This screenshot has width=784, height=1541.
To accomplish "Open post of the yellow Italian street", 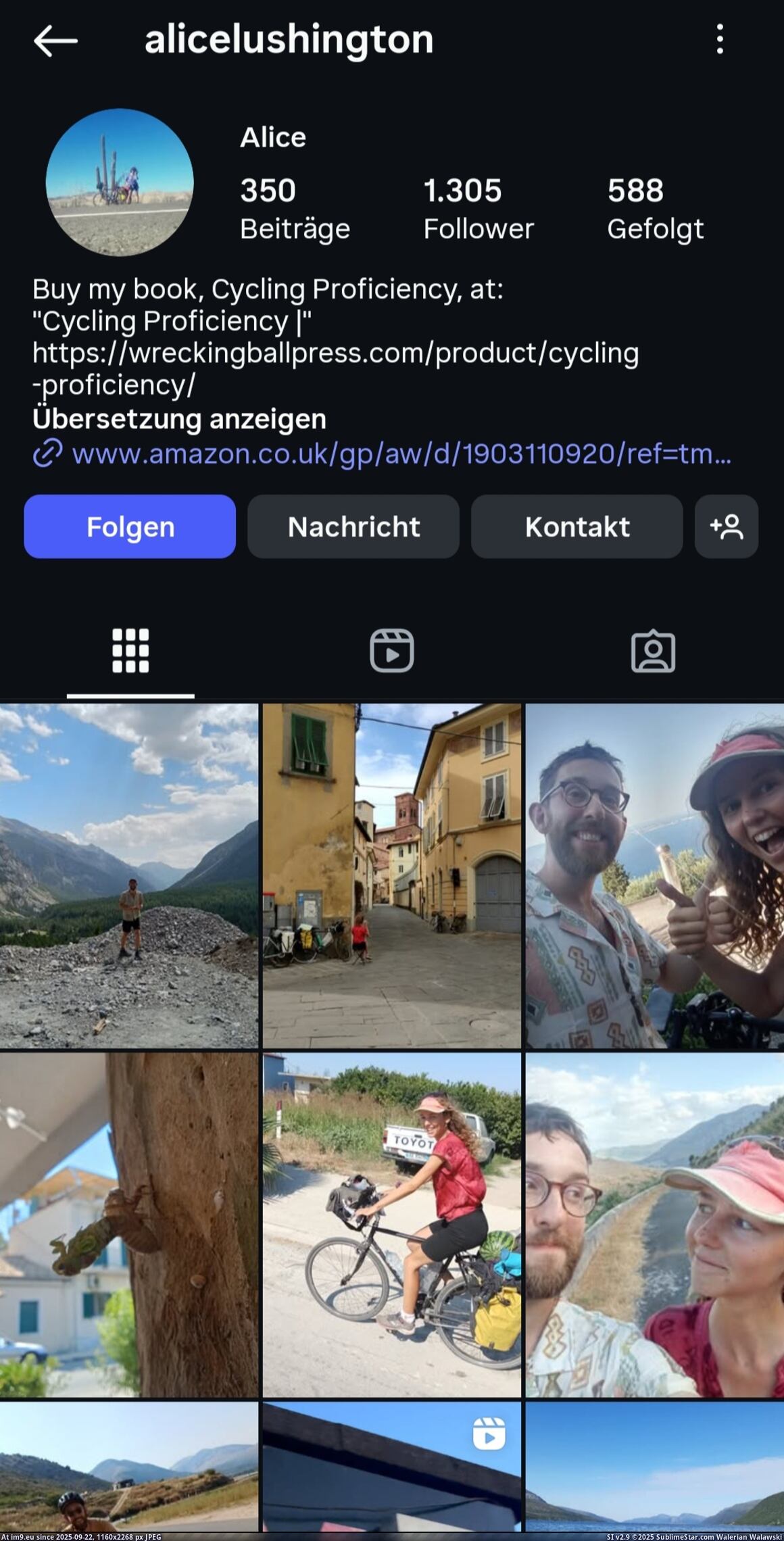I will 392,875.
